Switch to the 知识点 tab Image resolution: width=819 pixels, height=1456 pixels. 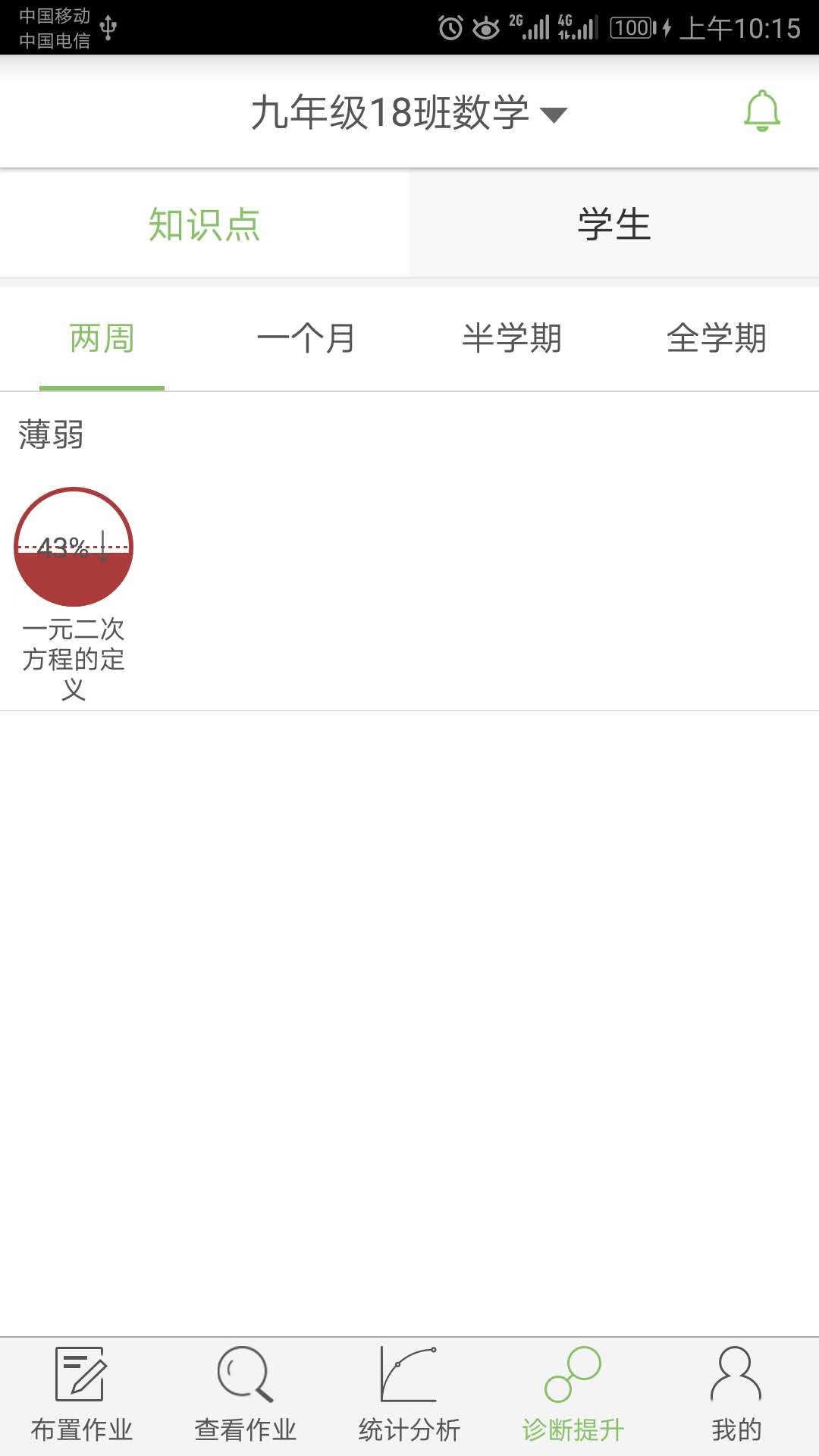click(x=205, y=224)
